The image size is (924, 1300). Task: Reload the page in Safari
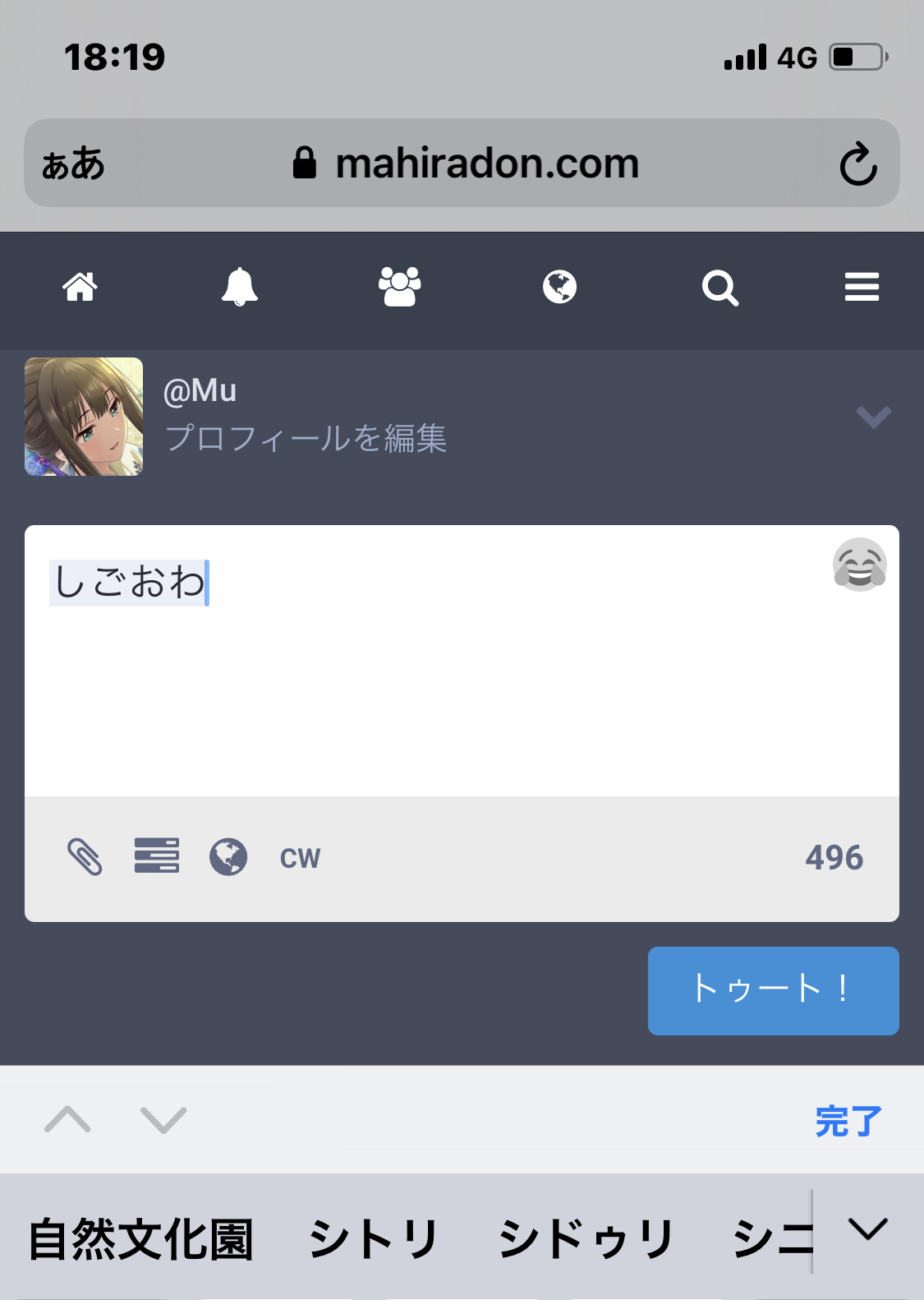point(858,164)
